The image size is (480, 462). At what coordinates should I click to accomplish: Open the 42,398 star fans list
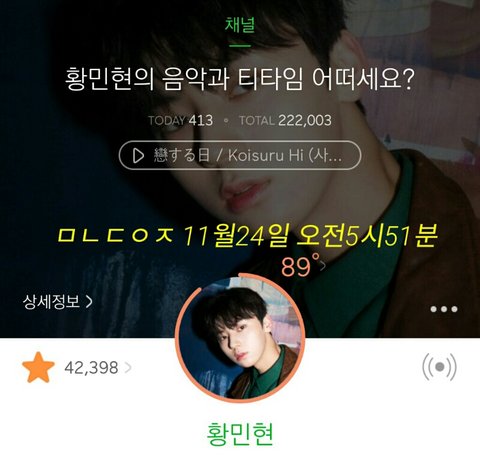tap(77, 367)
